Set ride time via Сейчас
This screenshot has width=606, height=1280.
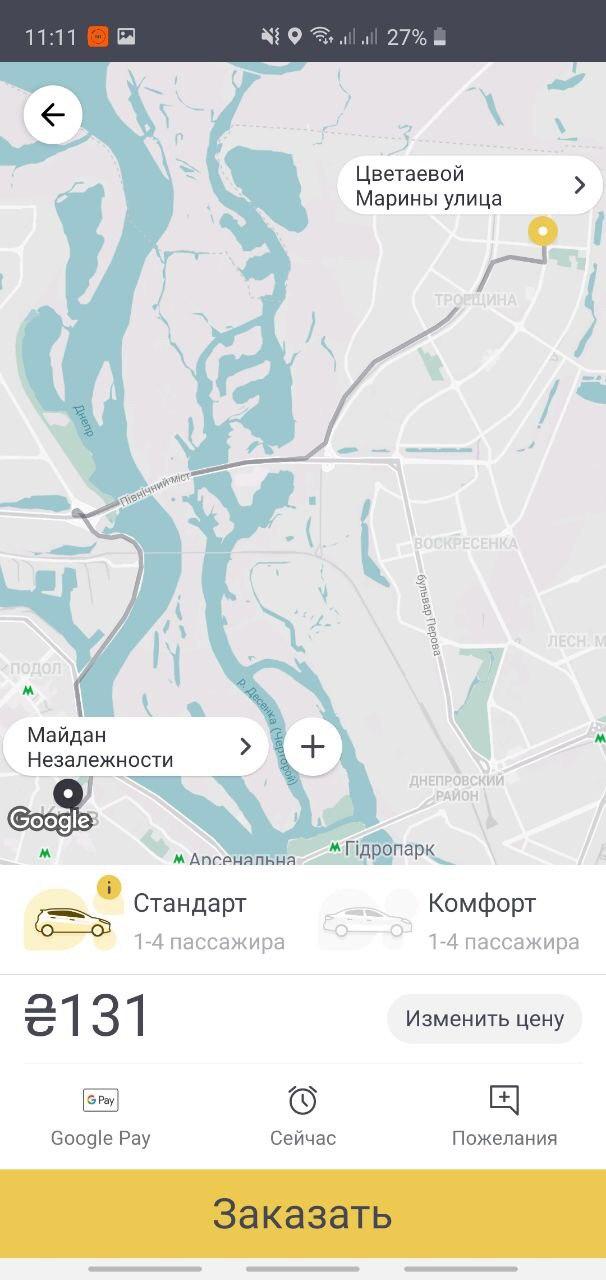[x=303, y=1117]
